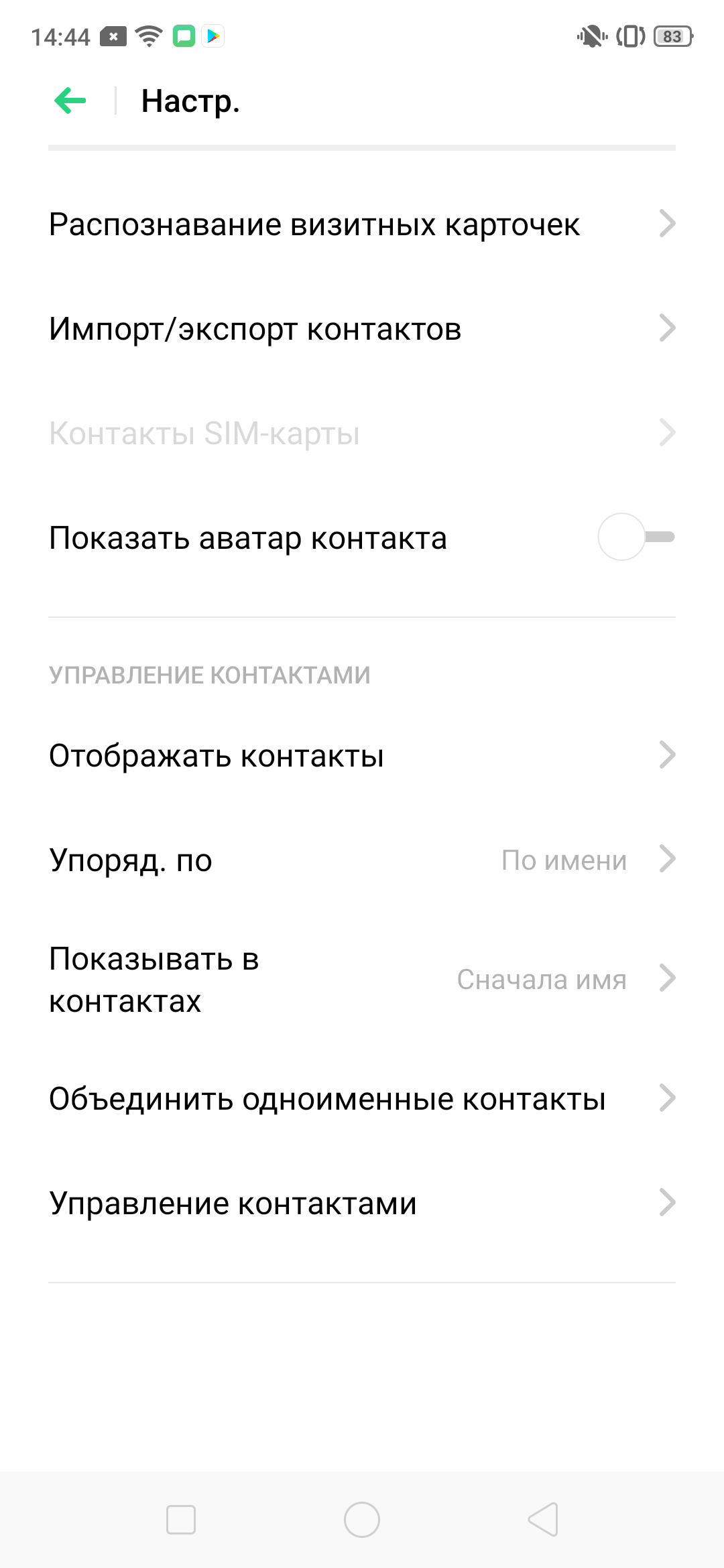Open the Управление контактами row
Image resolution: width=724 pixels, height=1568 pixels.
coord(362,1203)
